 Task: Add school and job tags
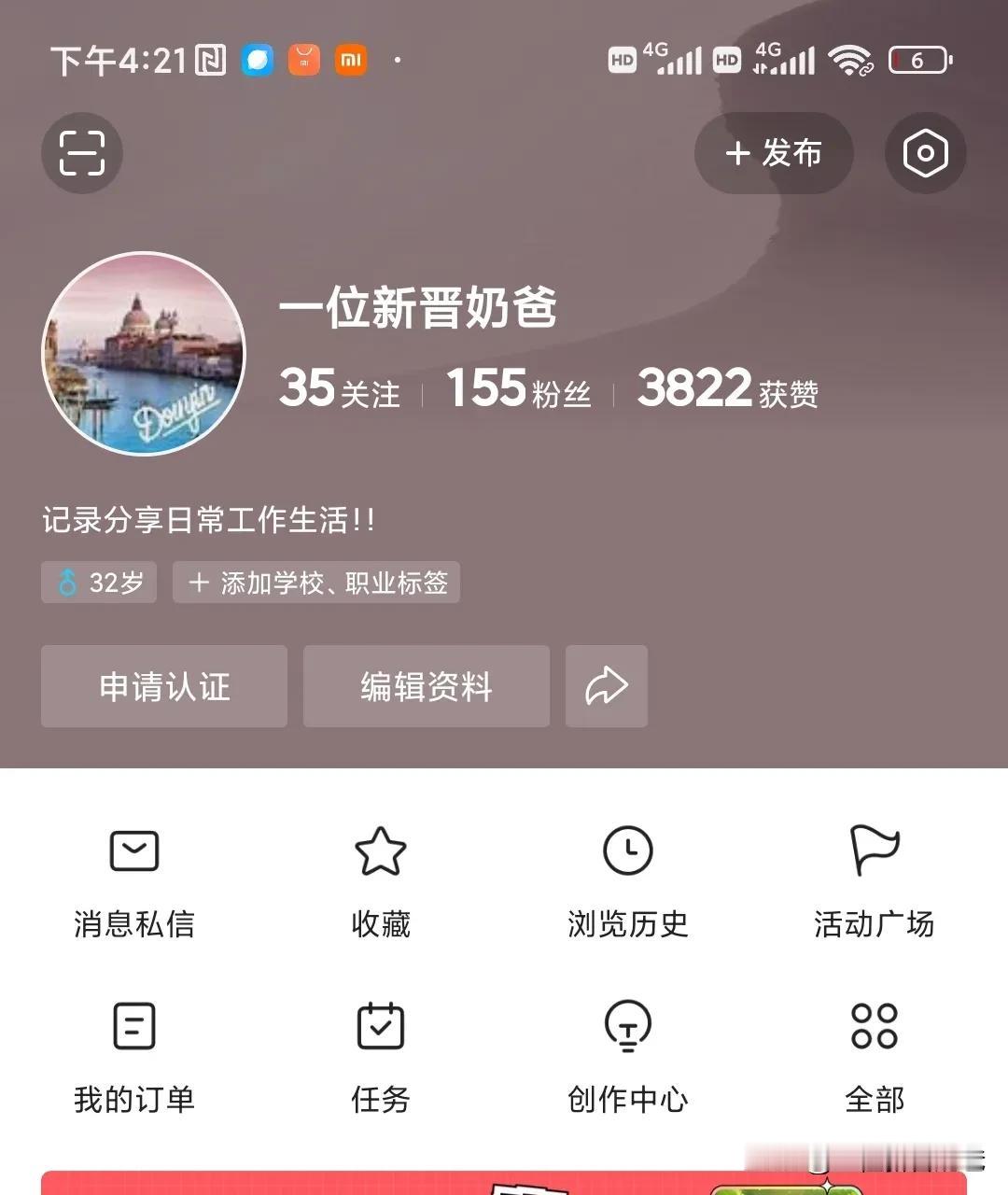pos(315,582)
